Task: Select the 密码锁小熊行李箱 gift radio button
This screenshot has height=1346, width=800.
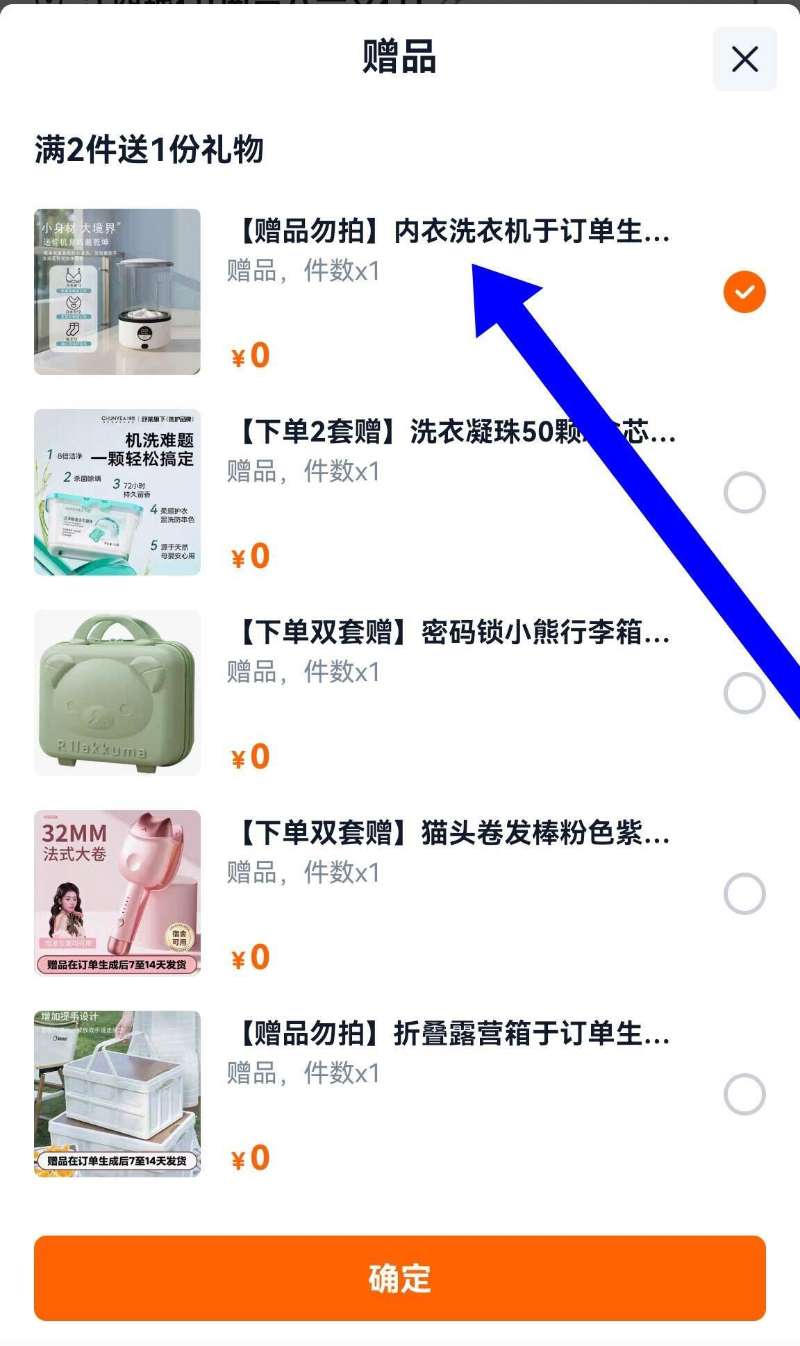Action: 744,694
